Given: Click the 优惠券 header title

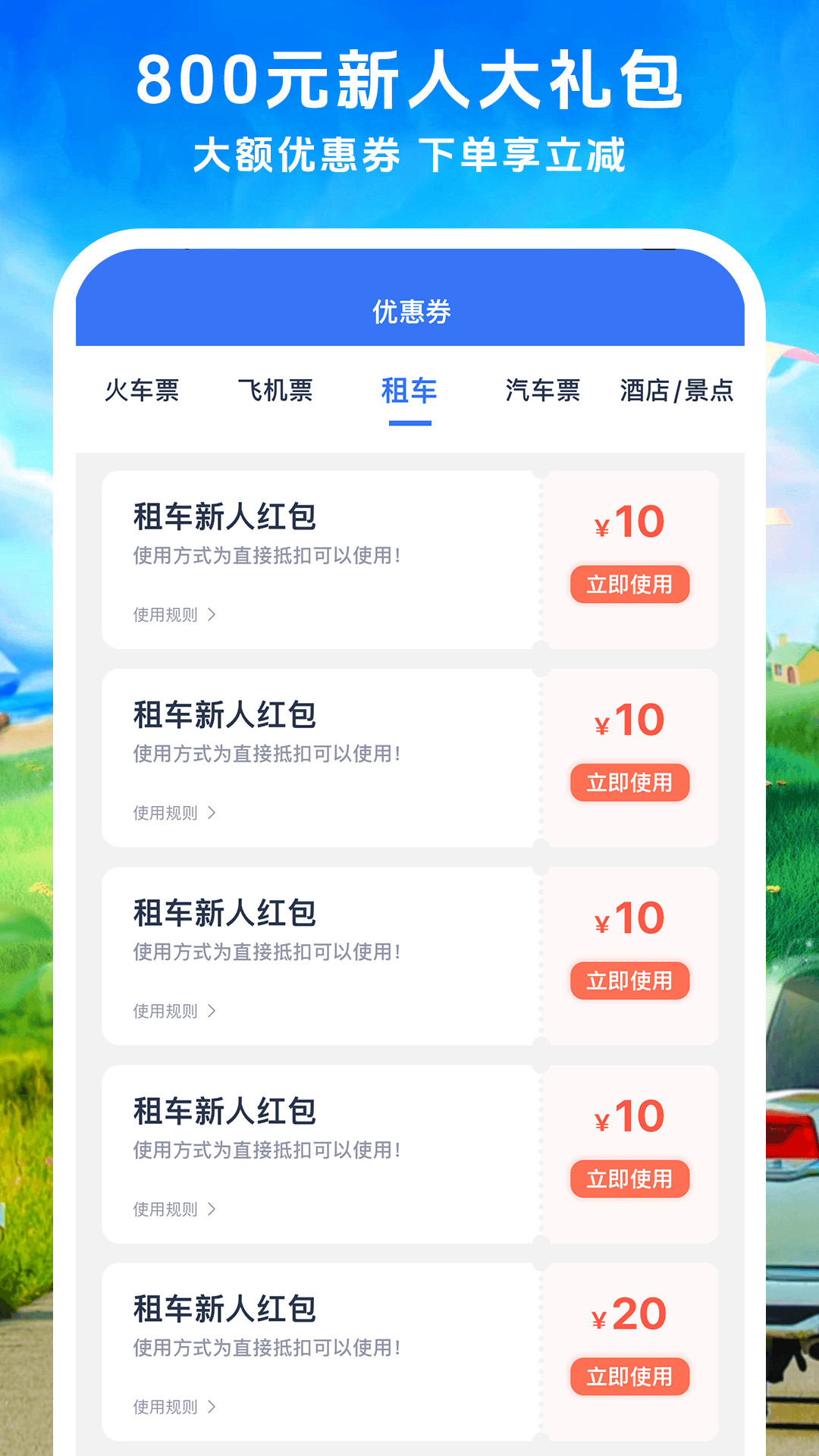Looking at the screenshot, I should coord(408,312).
